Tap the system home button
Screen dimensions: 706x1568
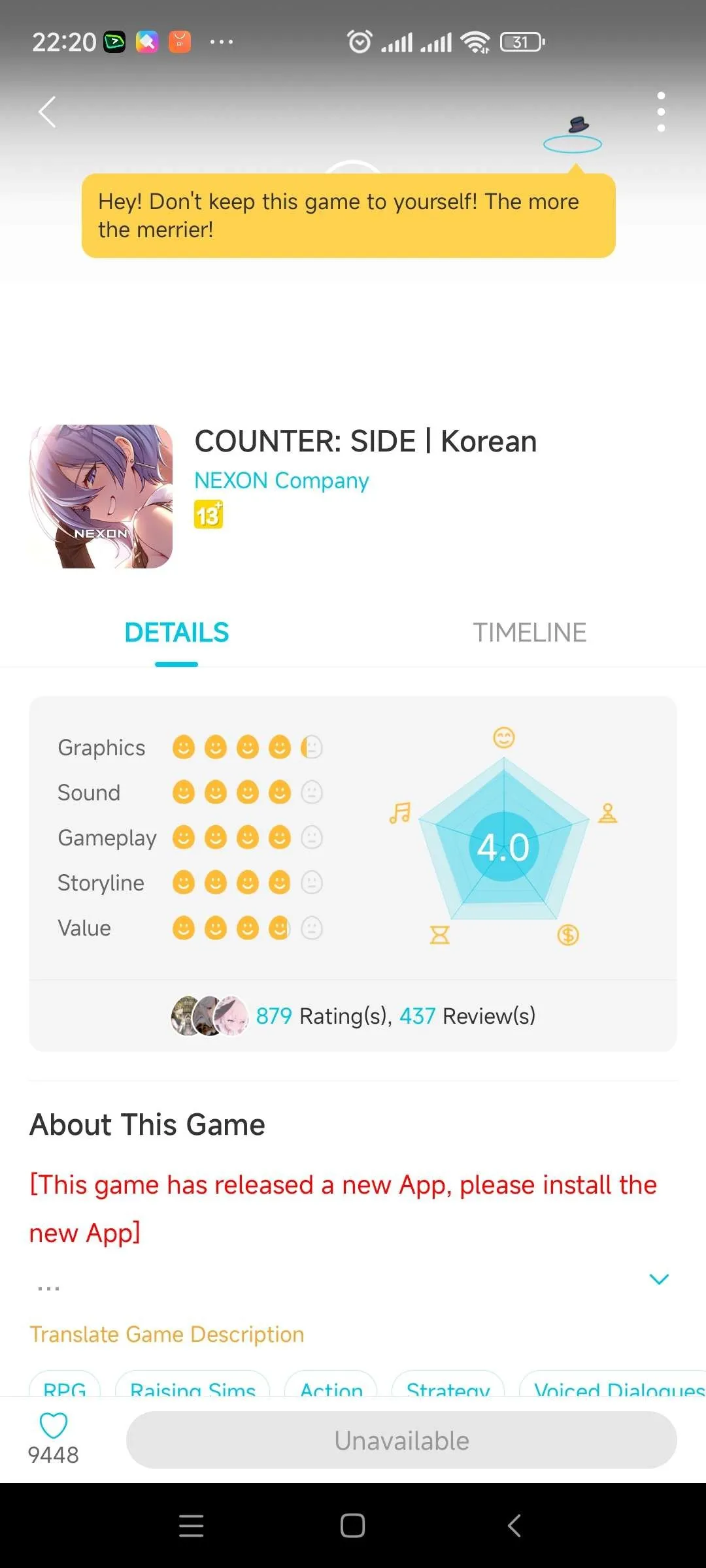point(352,1526)
